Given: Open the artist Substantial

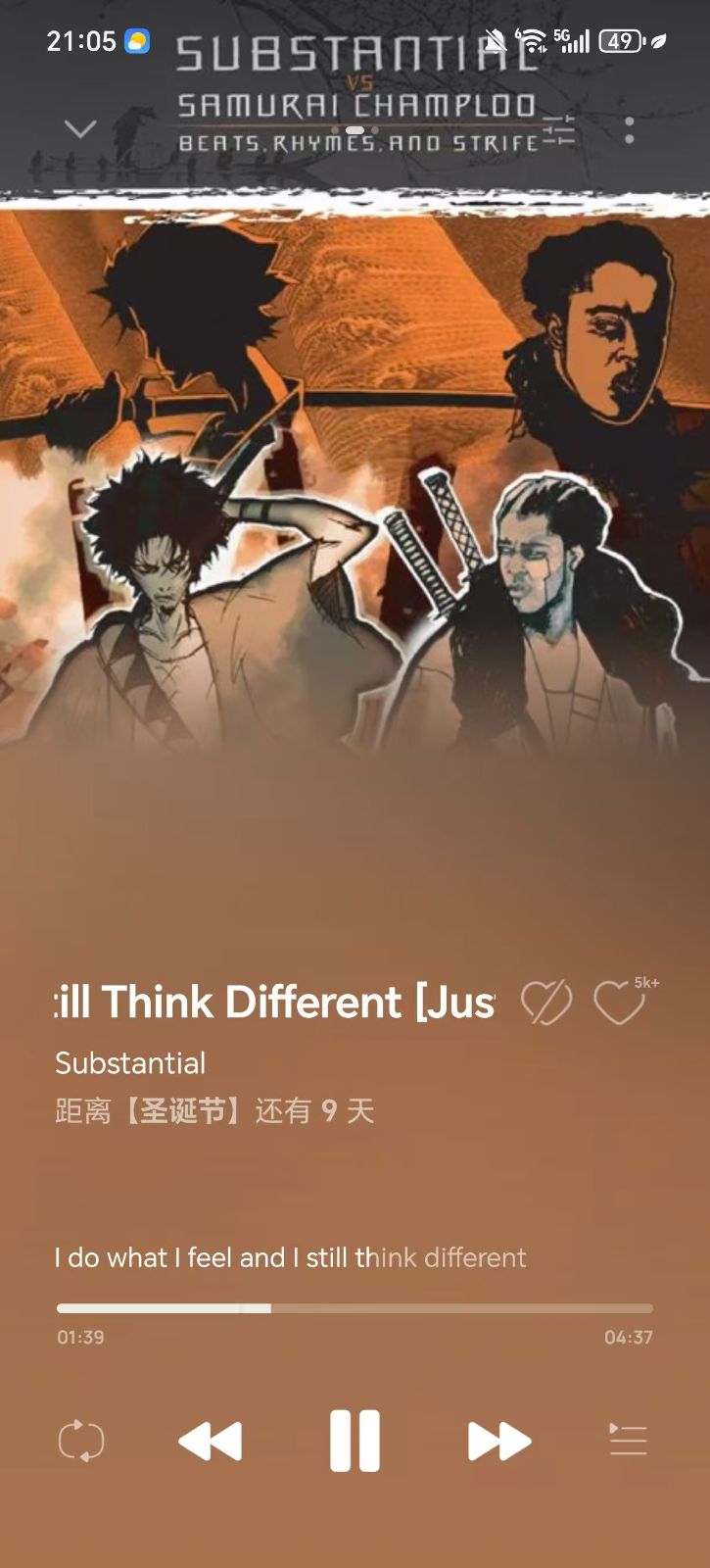Looking at the screenshot, I should [130, 1063].
